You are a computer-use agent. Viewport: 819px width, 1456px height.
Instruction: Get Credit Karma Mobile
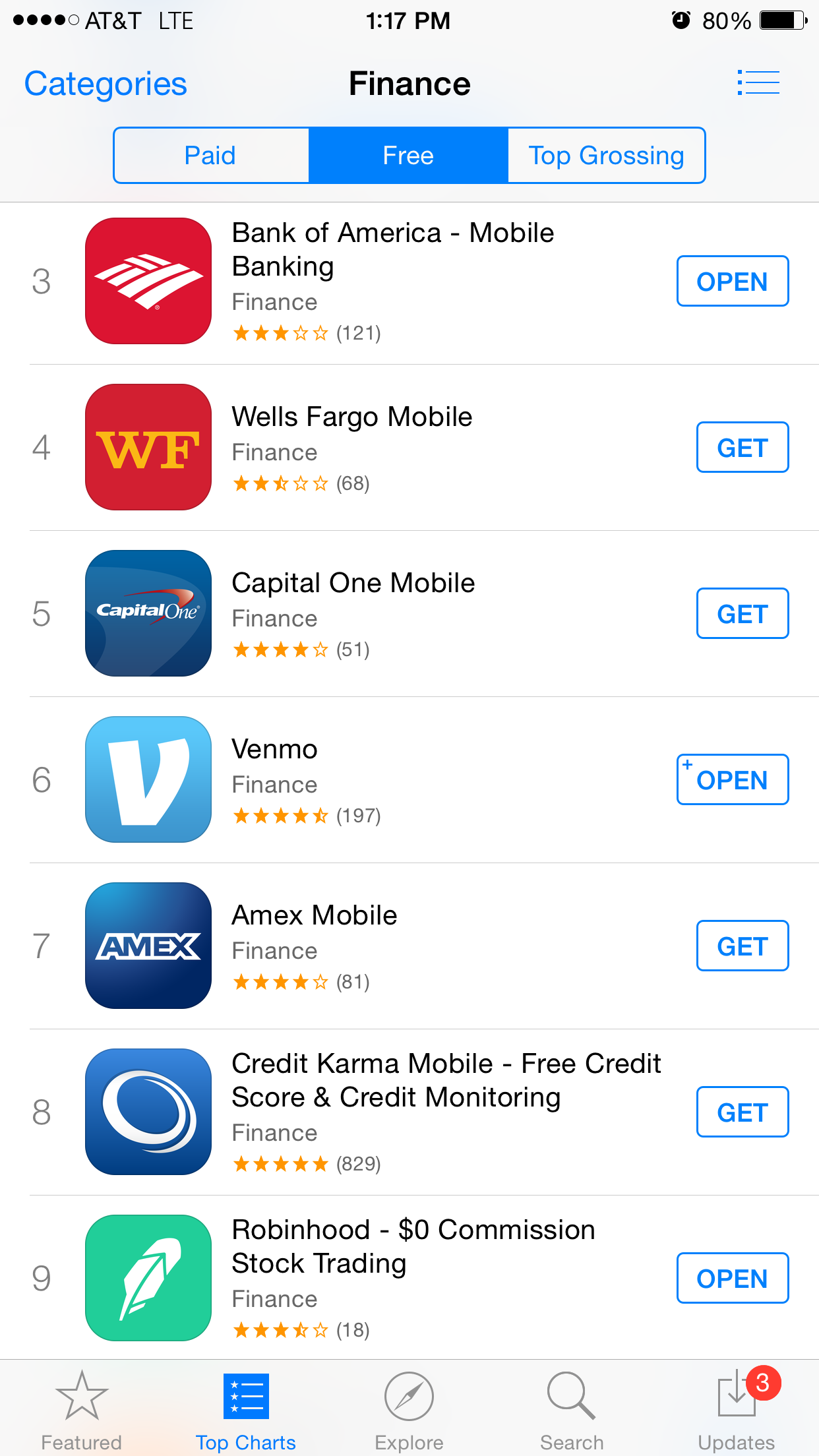pos(743,1112)
